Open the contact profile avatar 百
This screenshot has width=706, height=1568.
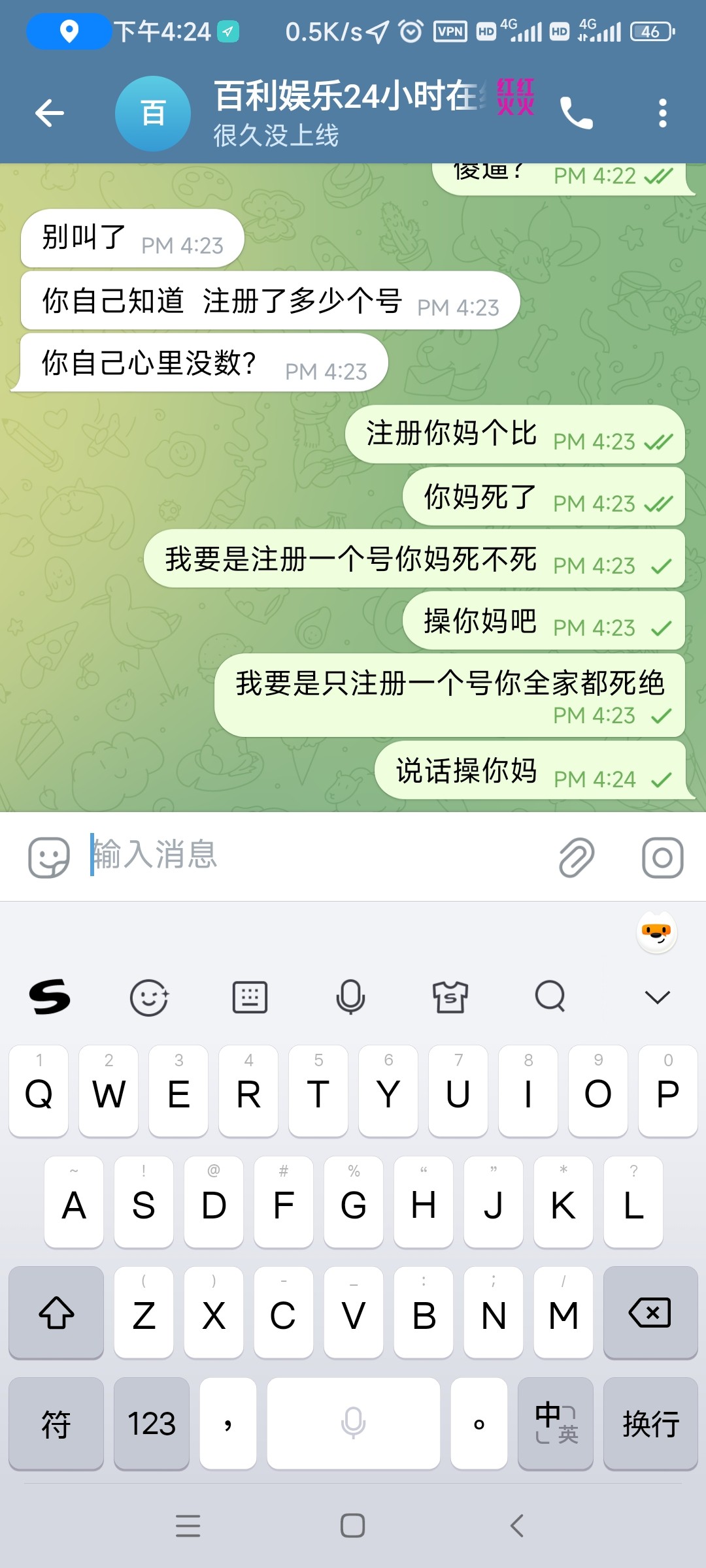click(153, 114)
